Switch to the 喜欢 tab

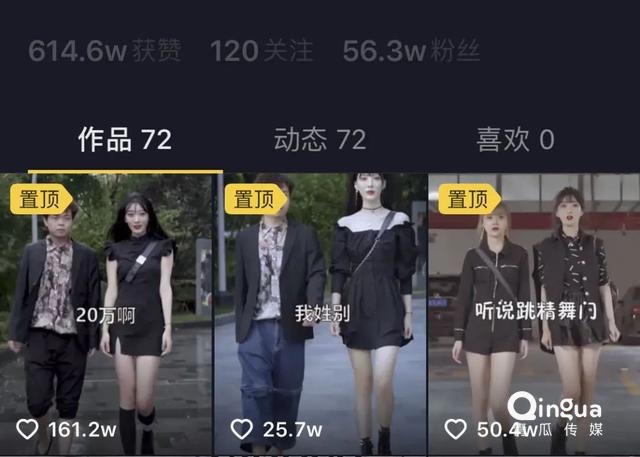pos(514,140)
